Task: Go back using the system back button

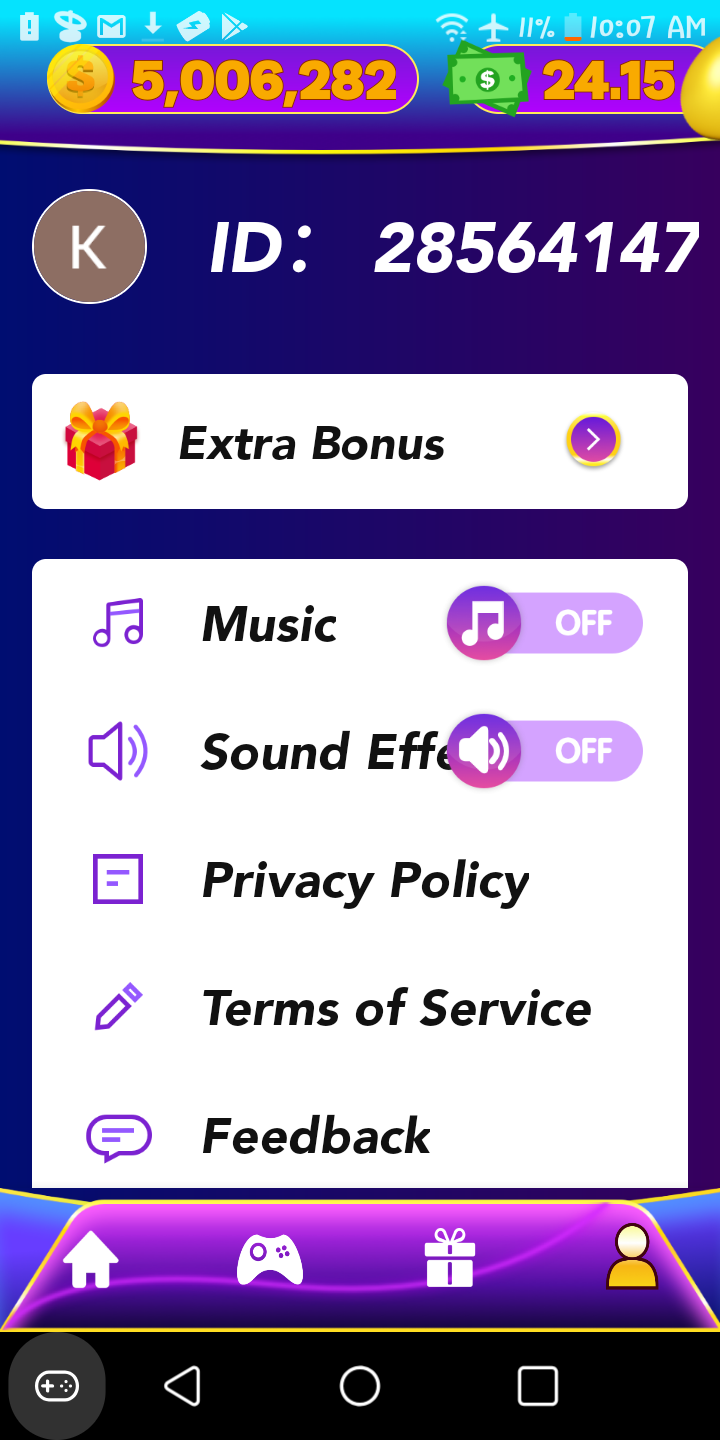Action: [x=182, y=1386]
